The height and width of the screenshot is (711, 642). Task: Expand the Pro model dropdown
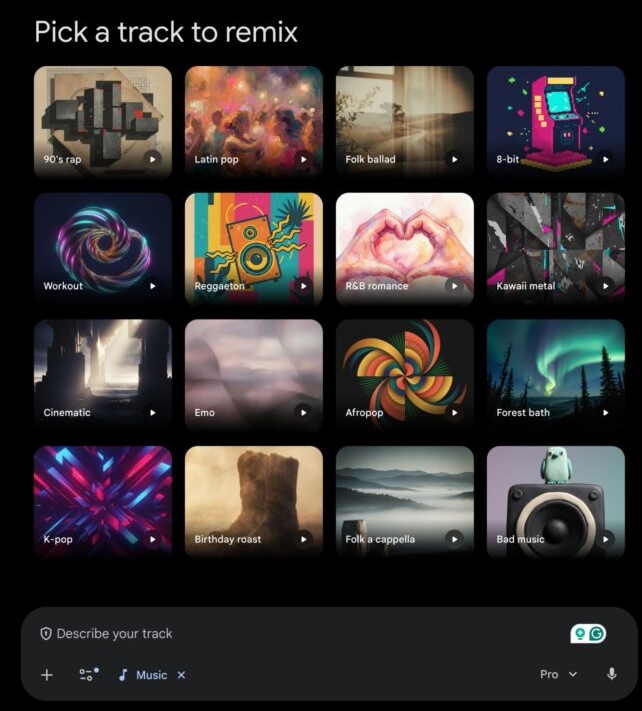pos(559,675)
